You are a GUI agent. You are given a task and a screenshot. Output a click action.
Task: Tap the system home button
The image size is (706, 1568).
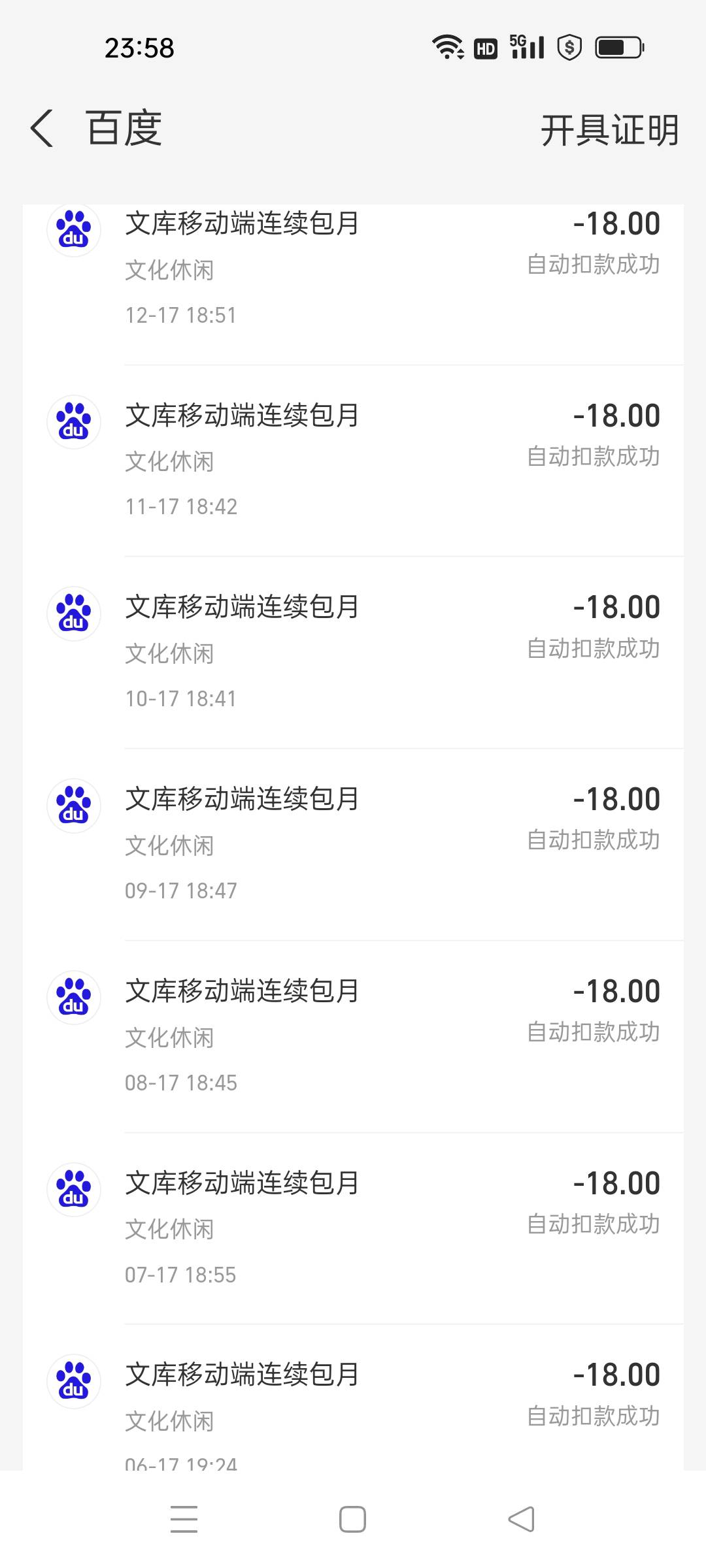pyautogui.click(x=352, y=1519)
